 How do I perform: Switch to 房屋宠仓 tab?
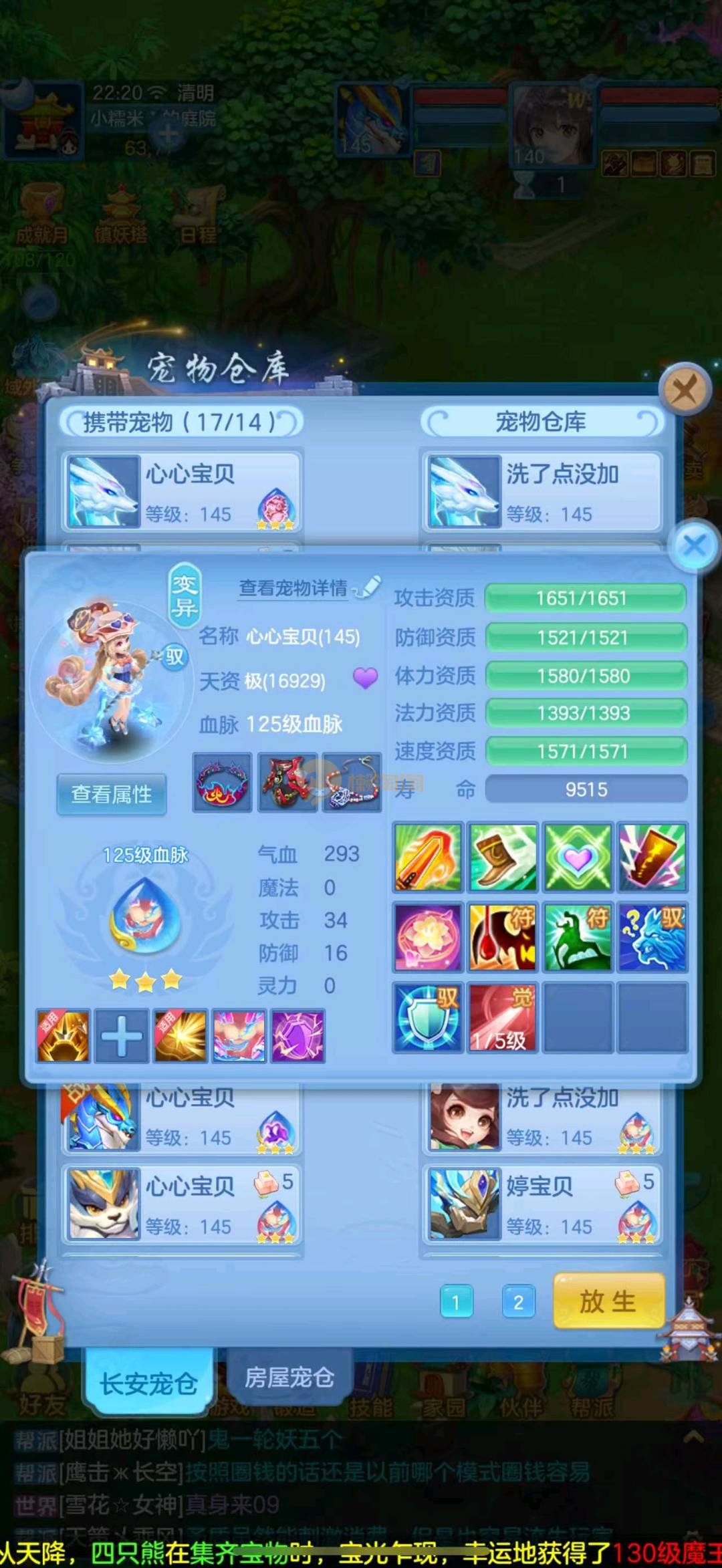pos(289,1377)
